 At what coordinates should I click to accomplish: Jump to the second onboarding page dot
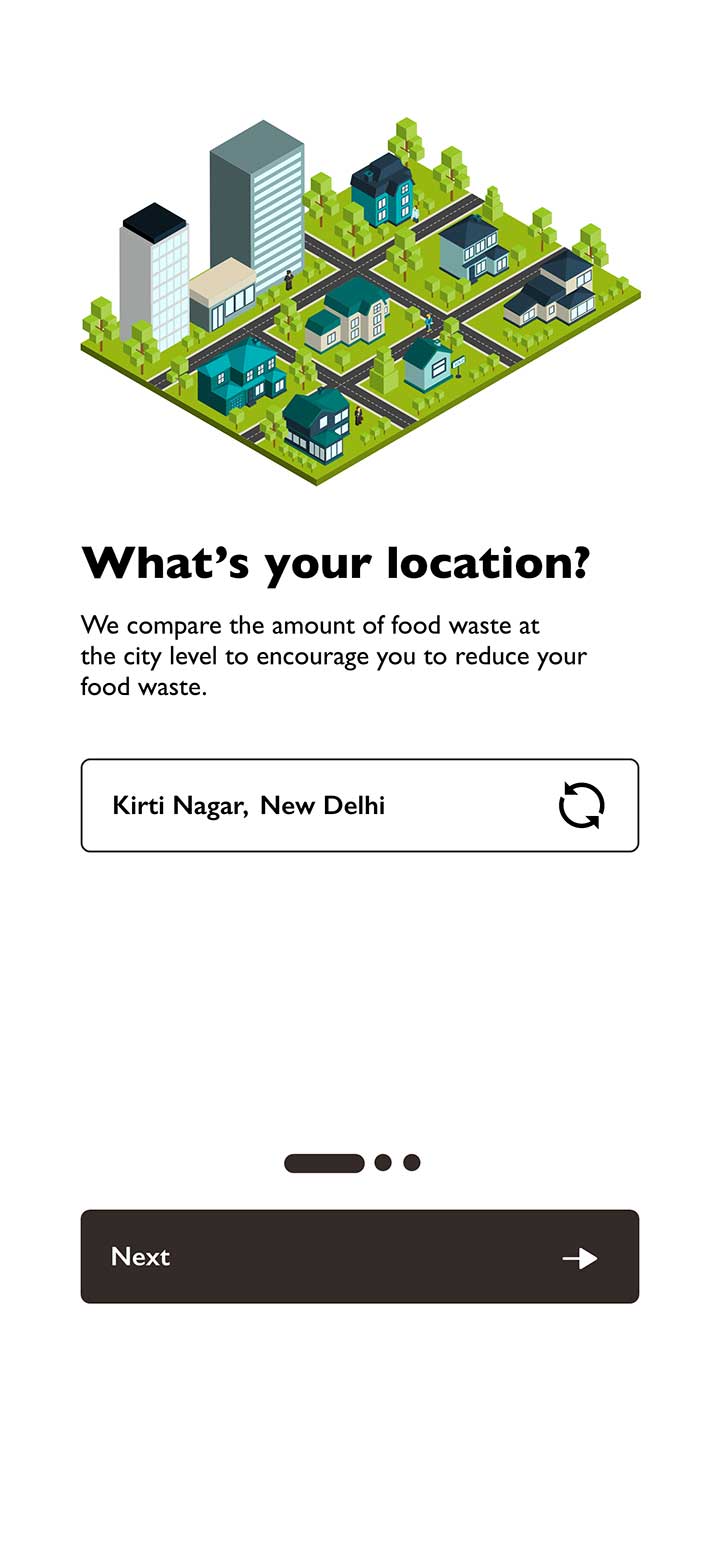382,1163
